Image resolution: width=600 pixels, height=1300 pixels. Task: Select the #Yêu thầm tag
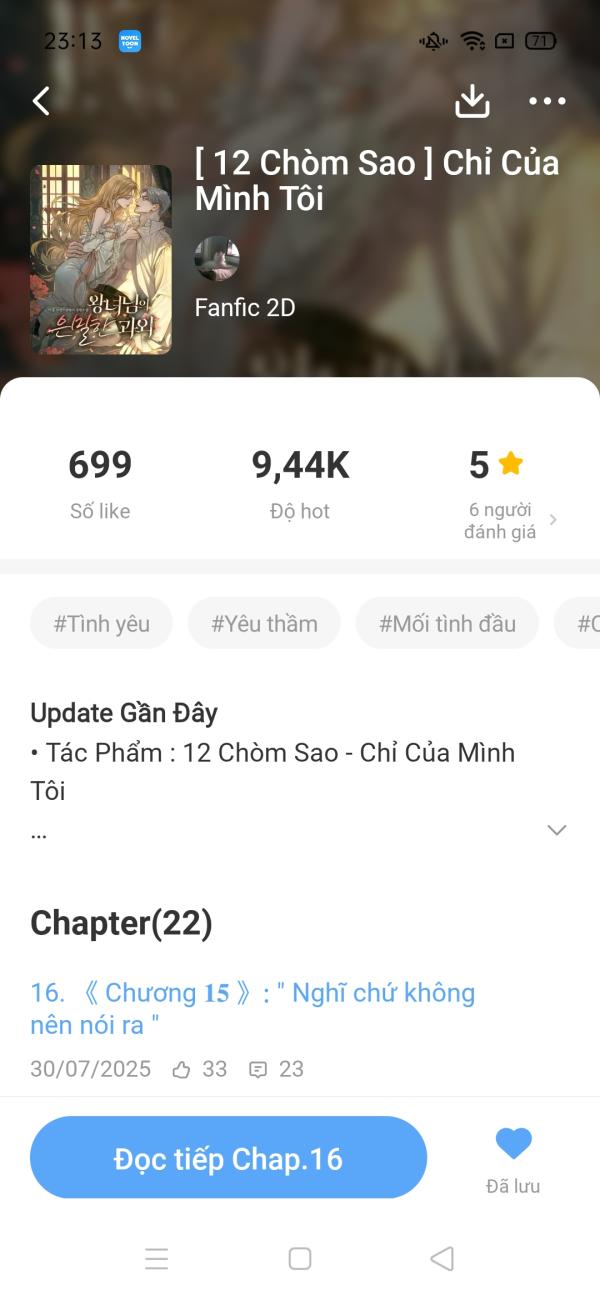(x=264, y=624)
